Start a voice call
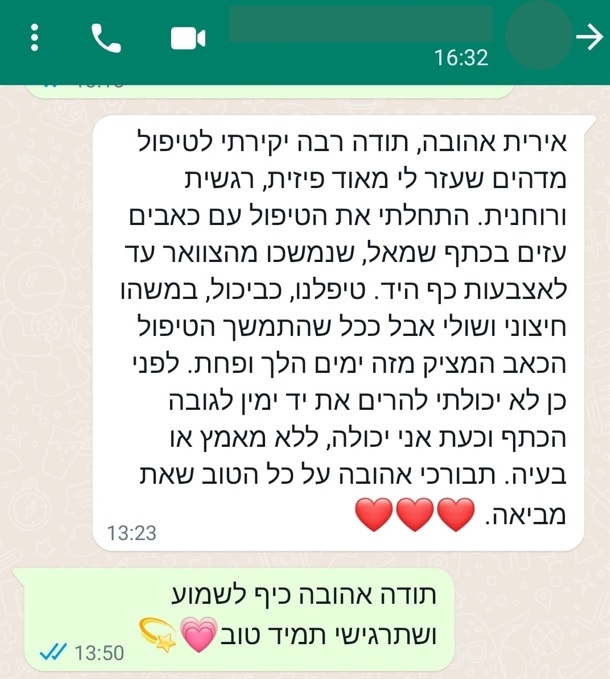 point(104,39)
